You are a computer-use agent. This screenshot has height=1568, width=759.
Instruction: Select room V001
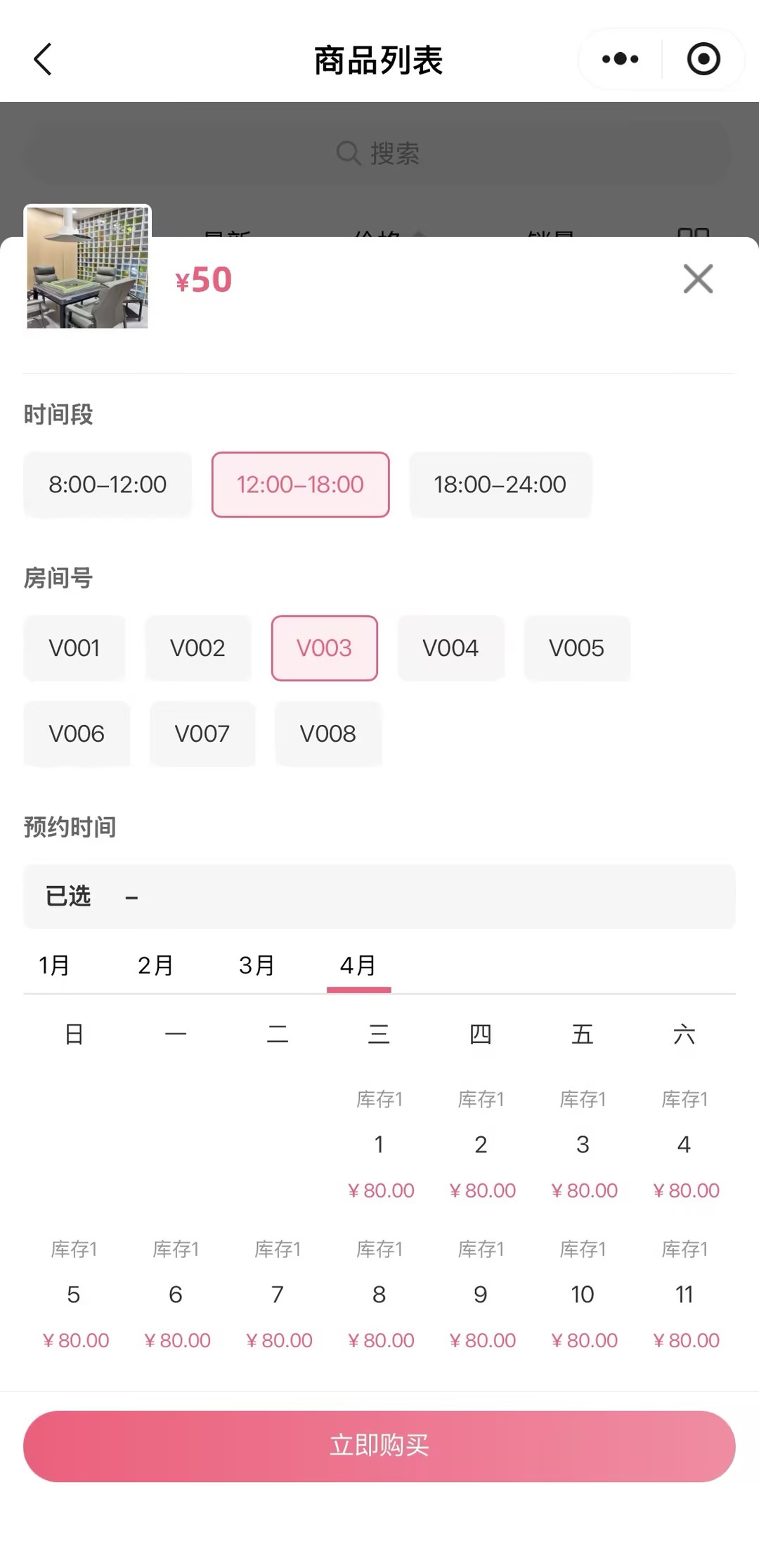[x=74, y=648]
